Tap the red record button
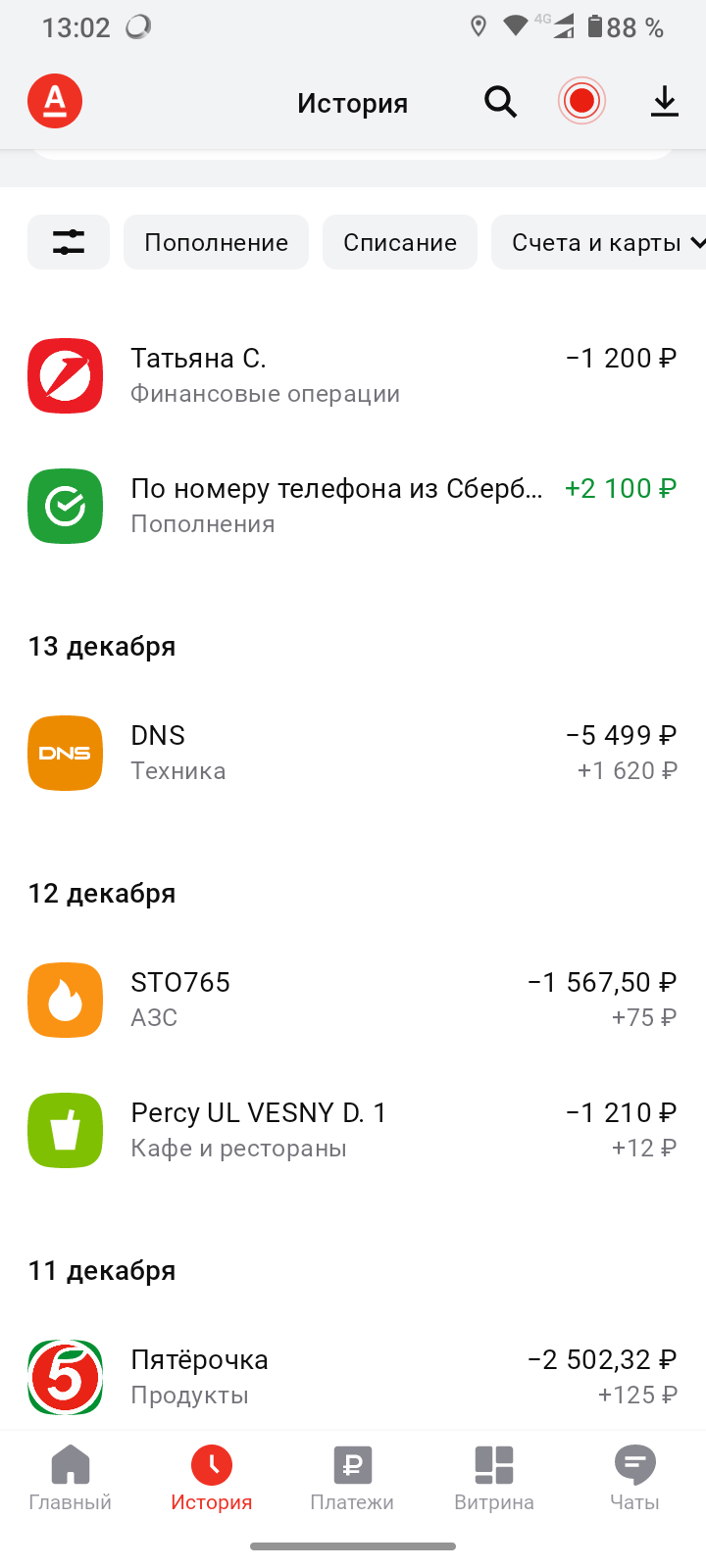Screen dimensions: 706x1568 [x=581, y=102]
